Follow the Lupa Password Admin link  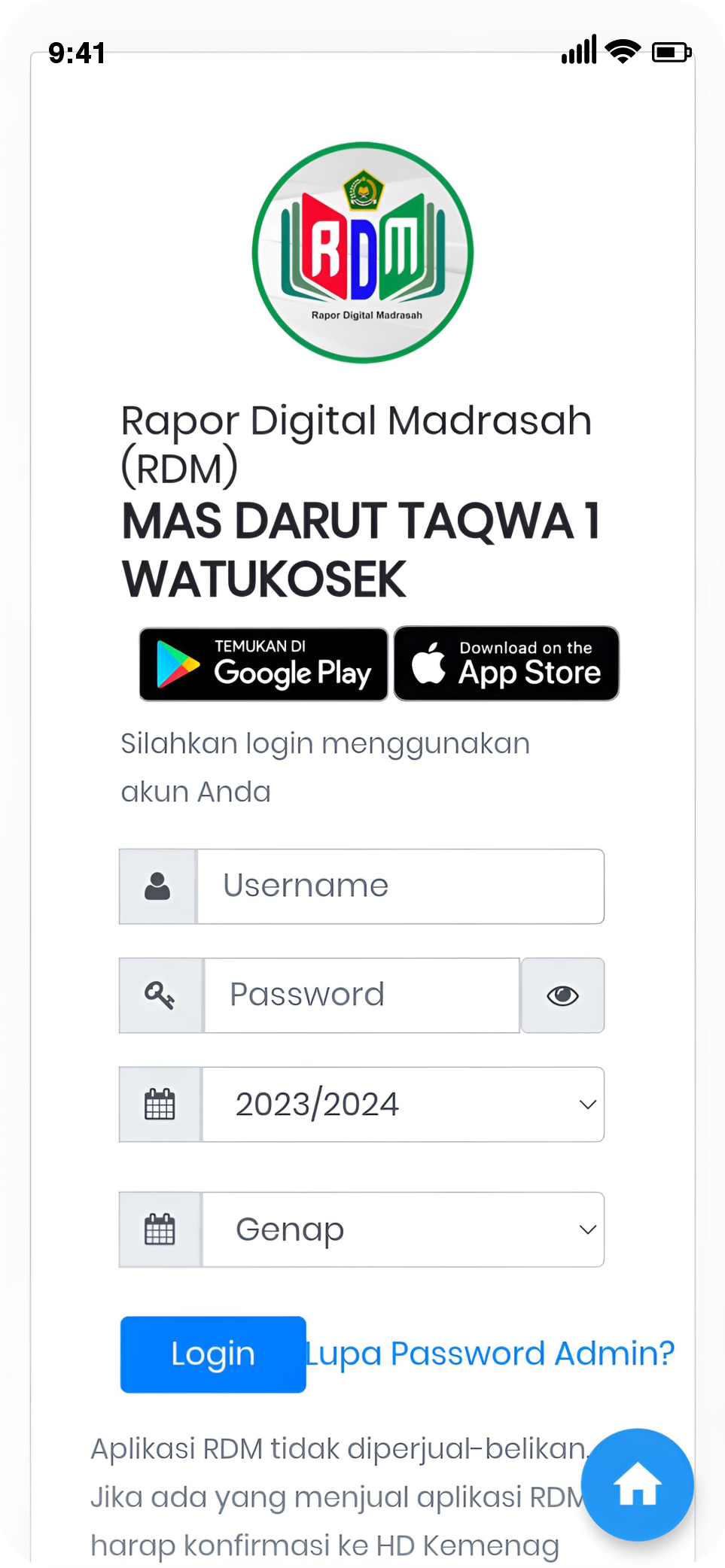491,1354
